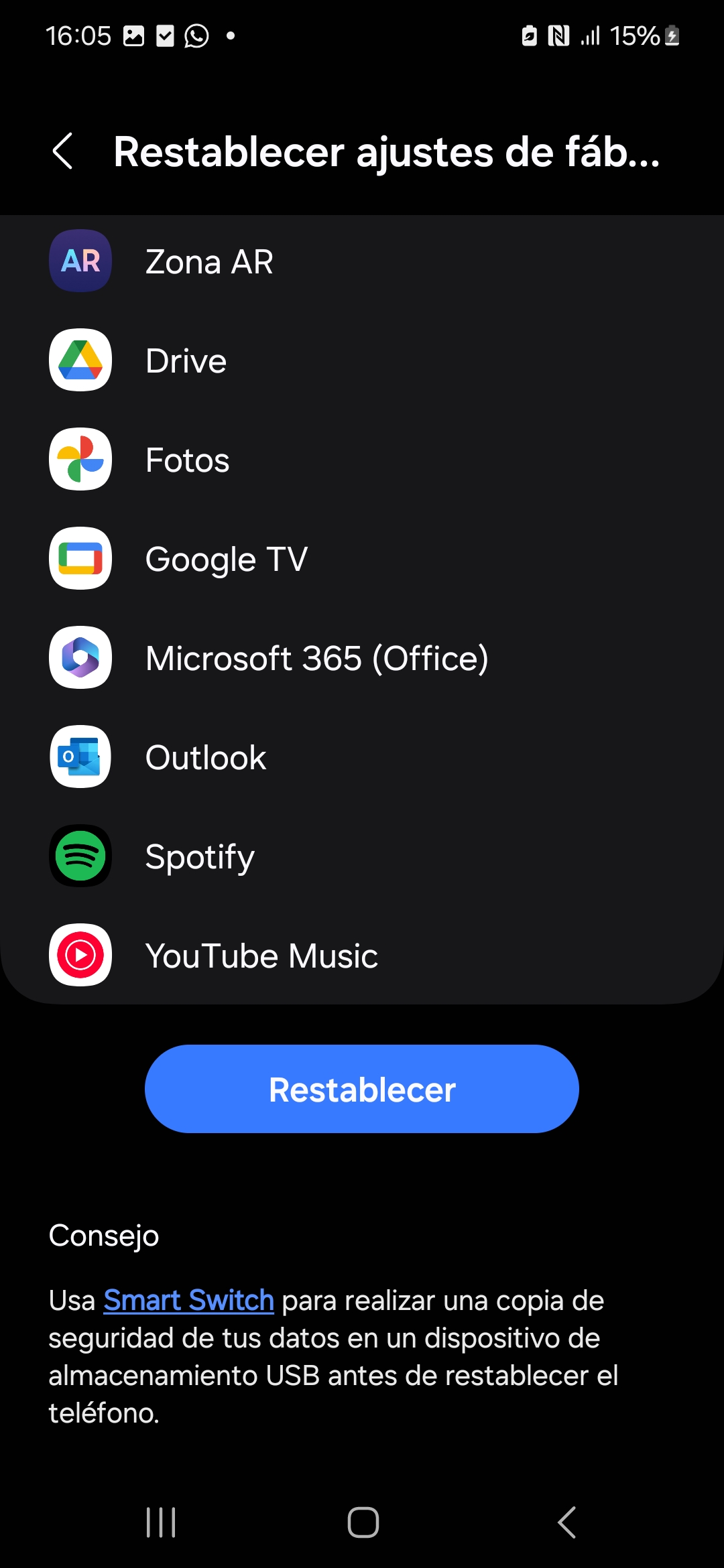This screenshot has height=1568, width=724.
Task: Open the Smart Switch link
Action: click(x=188, y=1301)
